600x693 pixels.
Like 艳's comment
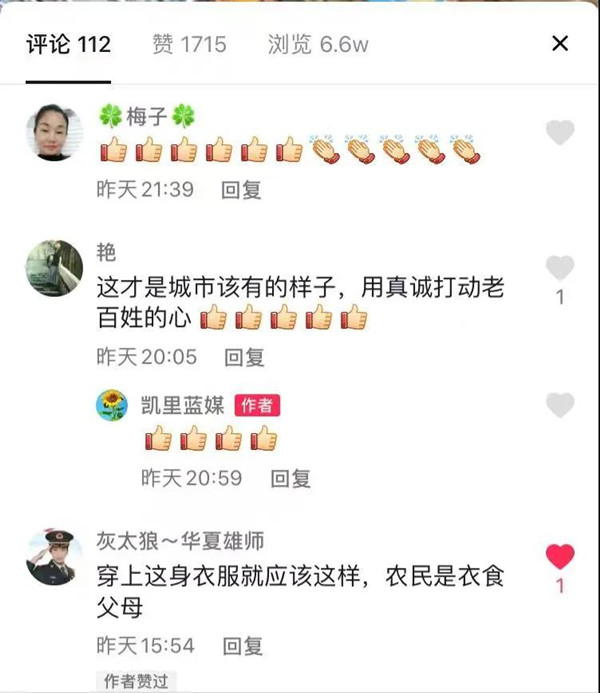coord(561,267)
